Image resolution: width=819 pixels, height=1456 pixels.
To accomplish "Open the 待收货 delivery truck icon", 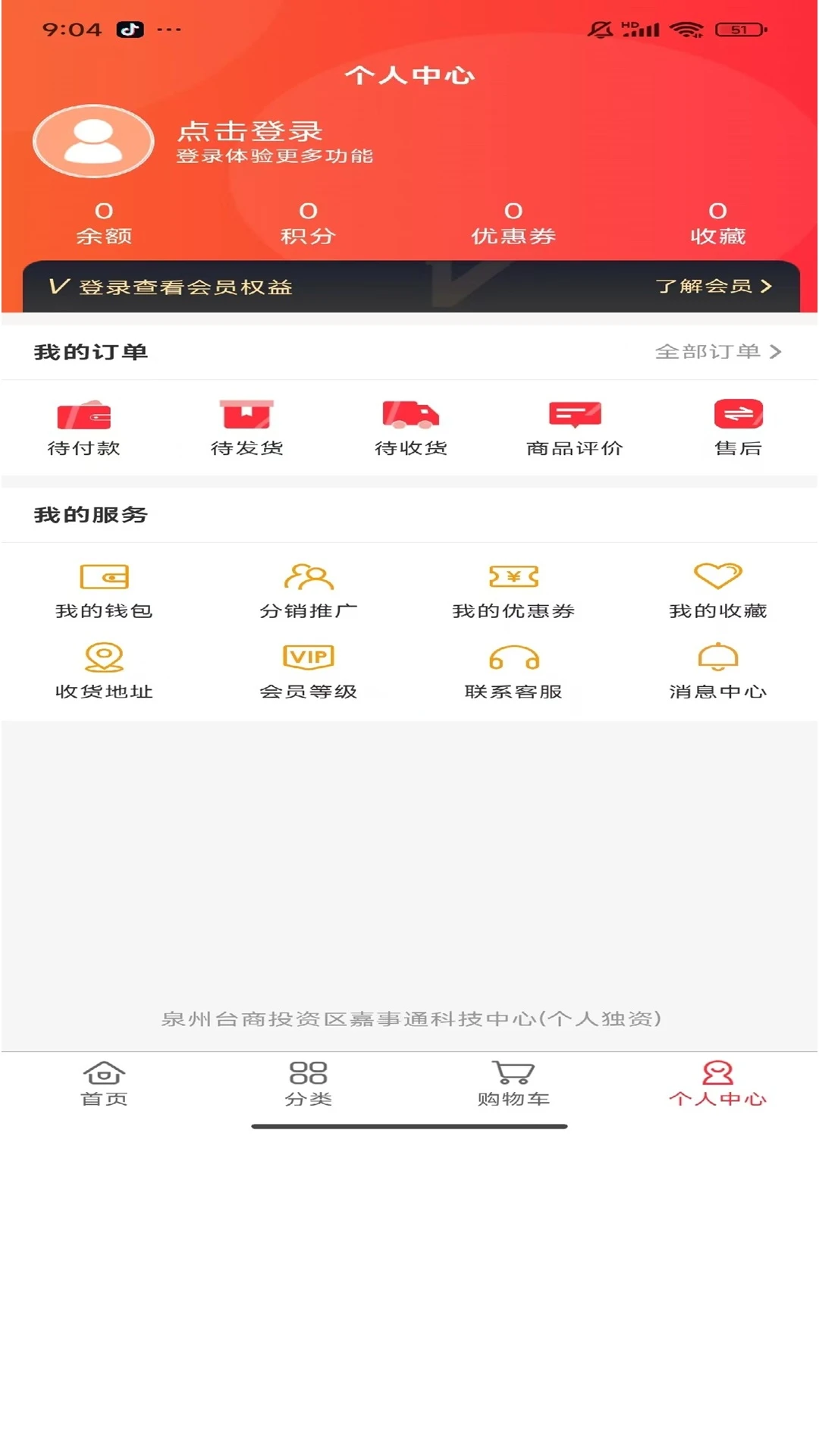I will (x=409, y=416).
